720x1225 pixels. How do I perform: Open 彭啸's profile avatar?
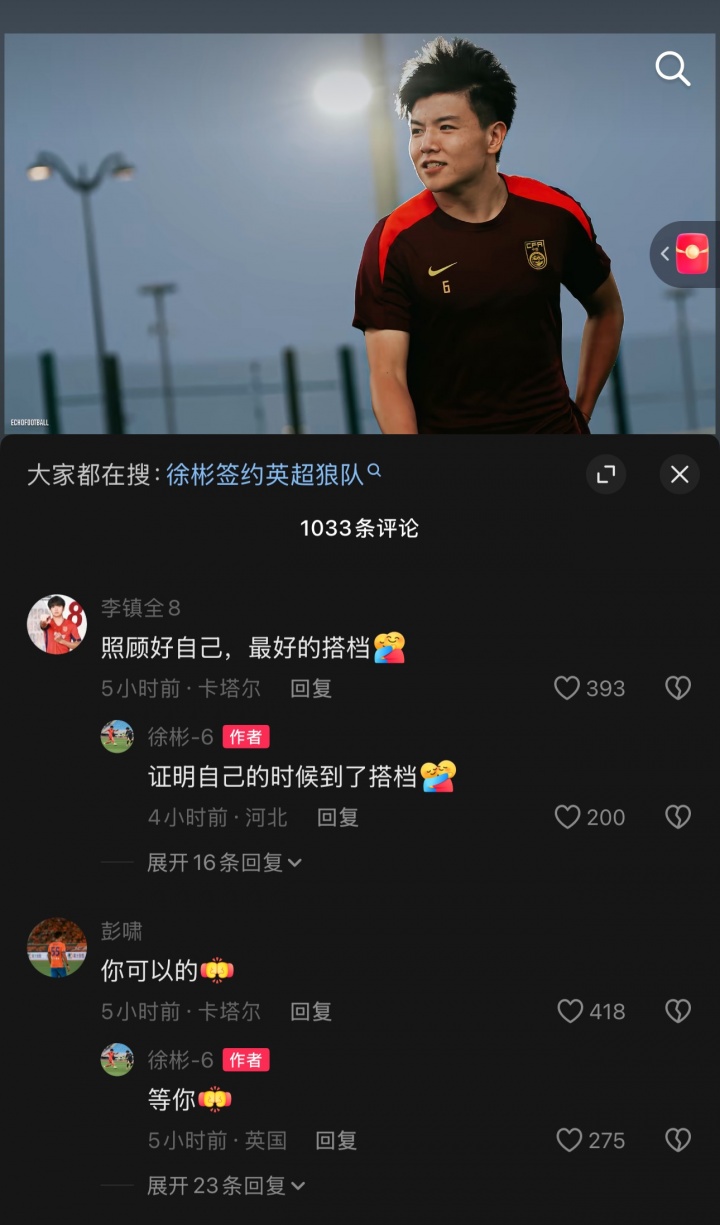pyautogui.click(x=57, y=947)
